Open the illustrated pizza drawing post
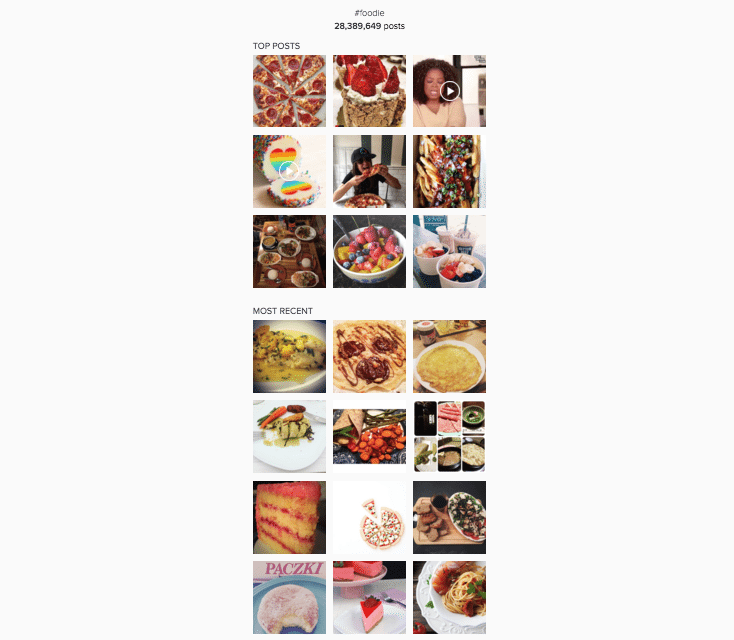The image size is (734, 640). pyautogui.click(x=369, y=517)
